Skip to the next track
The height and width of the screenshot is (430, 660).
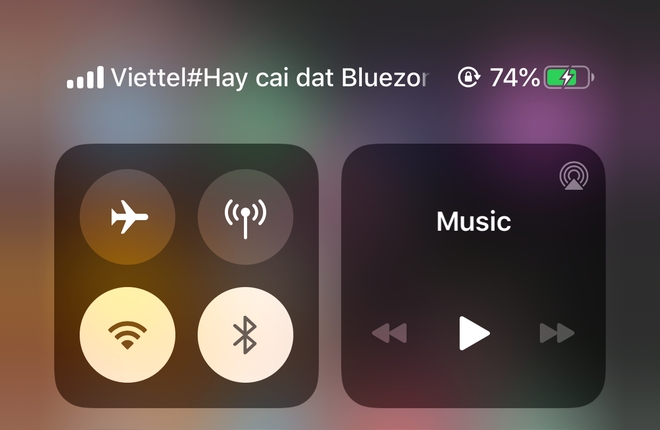[x=556, y=333]
